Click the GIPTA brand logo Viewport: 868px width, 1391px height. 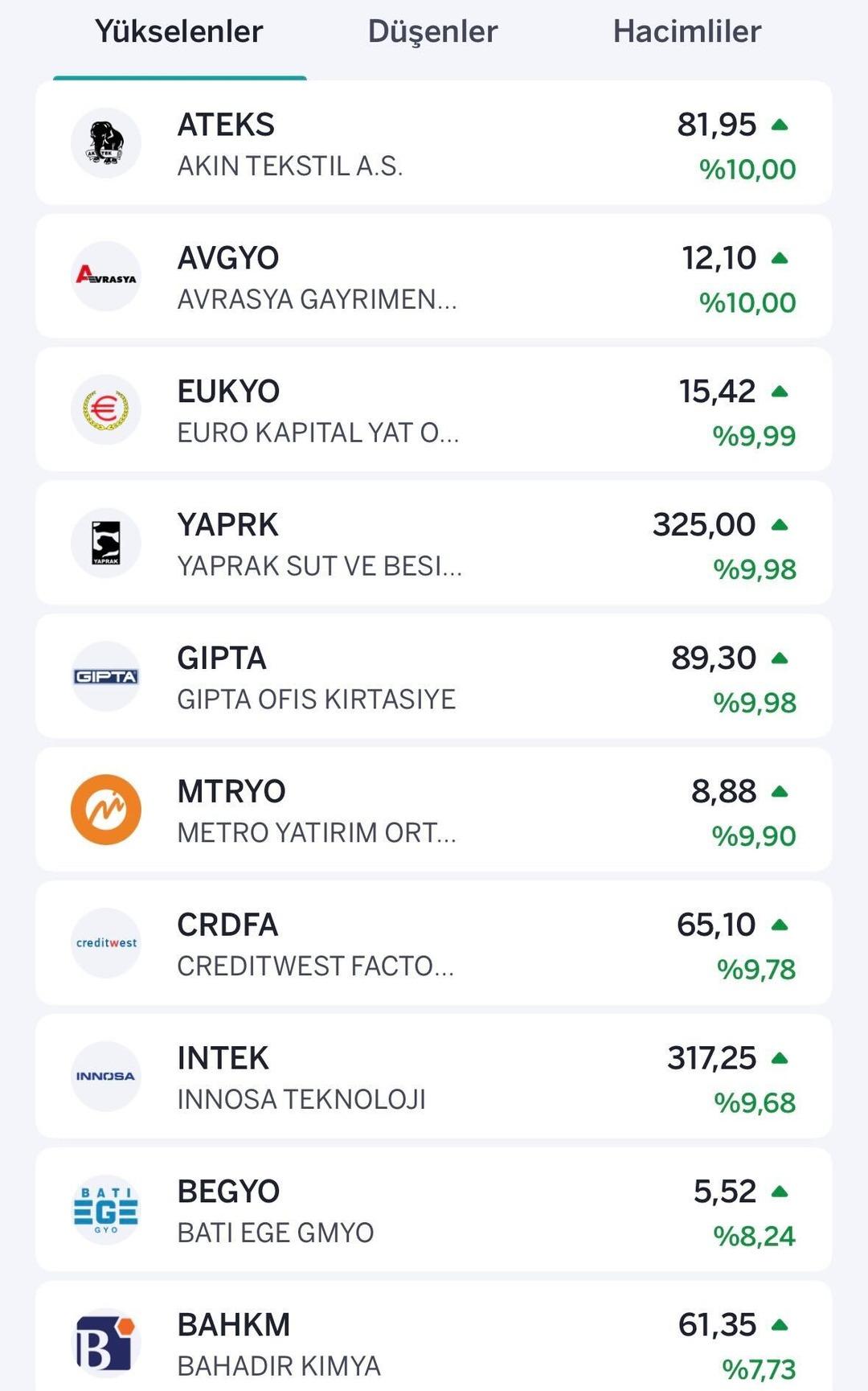107,676
